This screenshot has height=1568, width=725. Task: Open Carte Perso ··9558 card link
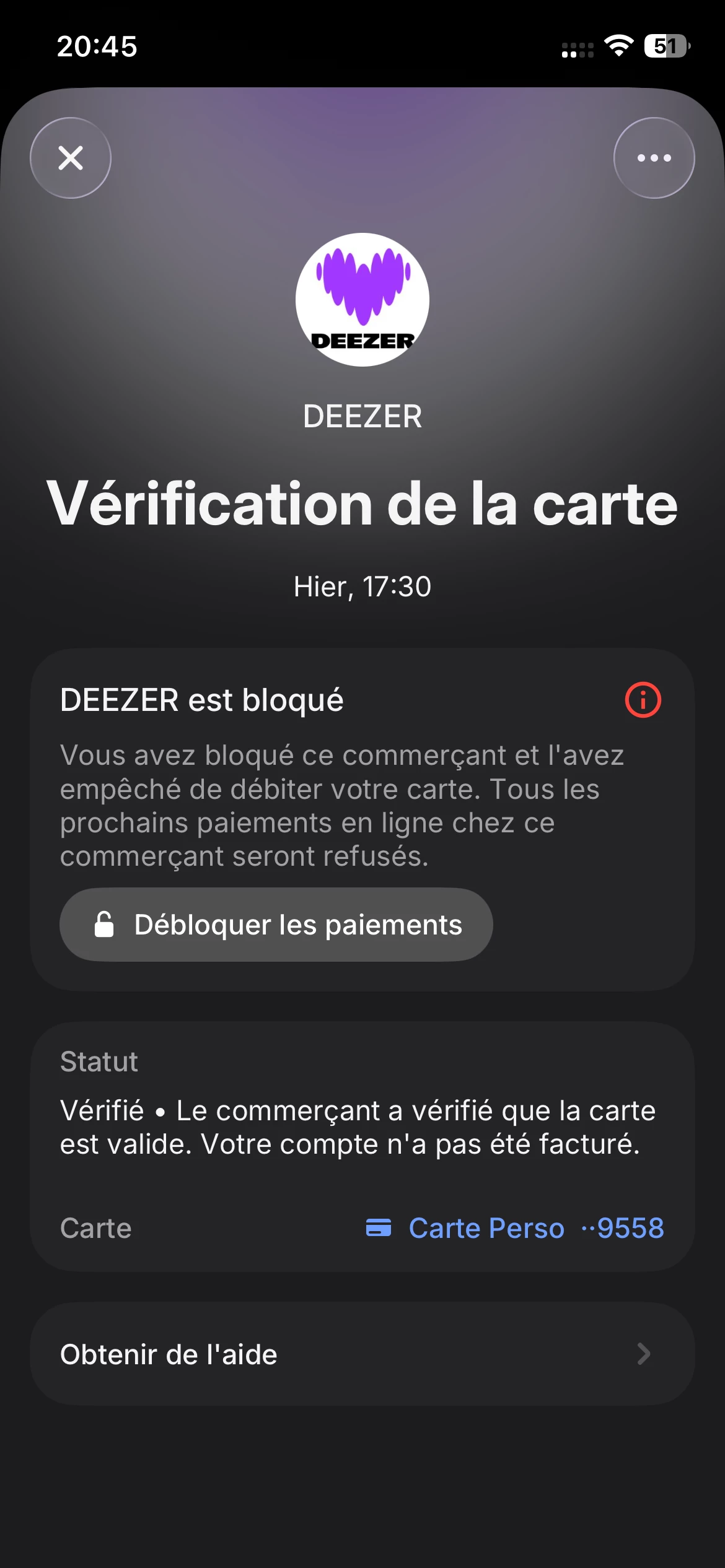pyautogui.click(x=514, y=1228)
